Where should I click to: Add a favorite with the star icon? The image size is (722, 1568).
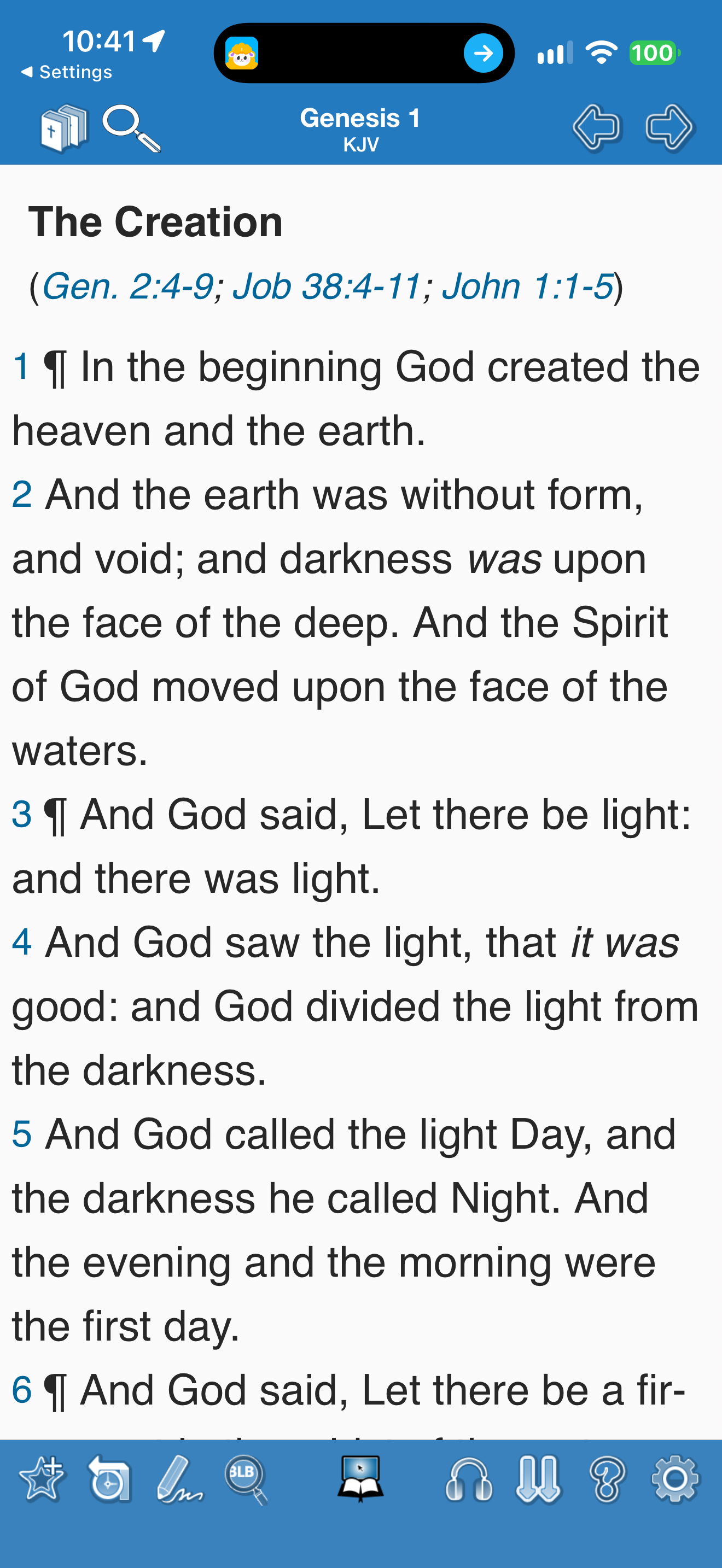42,1478
